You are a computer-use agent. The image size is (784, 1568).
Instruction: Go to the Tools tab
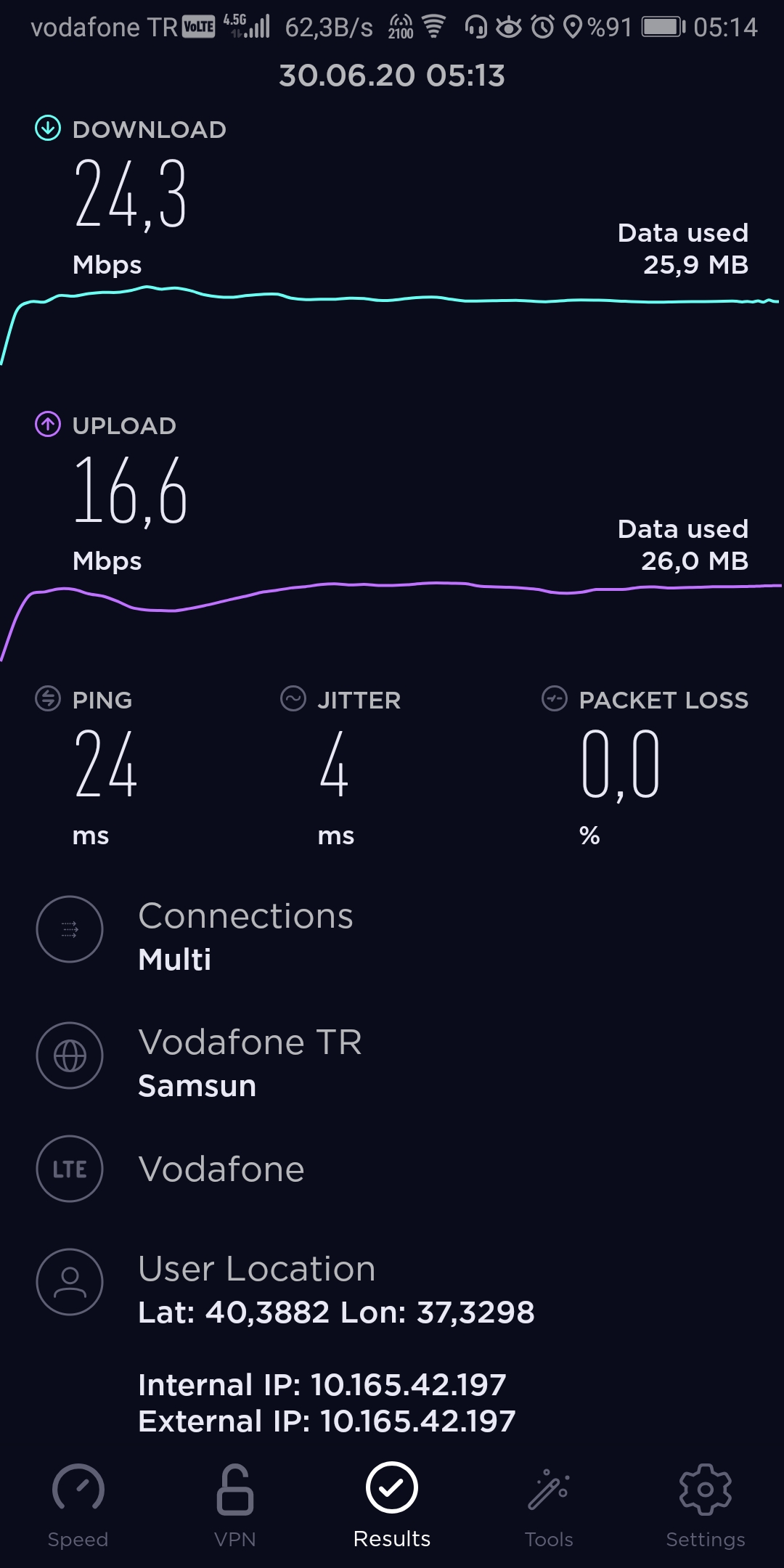pyautogui.click(x=549, y=1507)
